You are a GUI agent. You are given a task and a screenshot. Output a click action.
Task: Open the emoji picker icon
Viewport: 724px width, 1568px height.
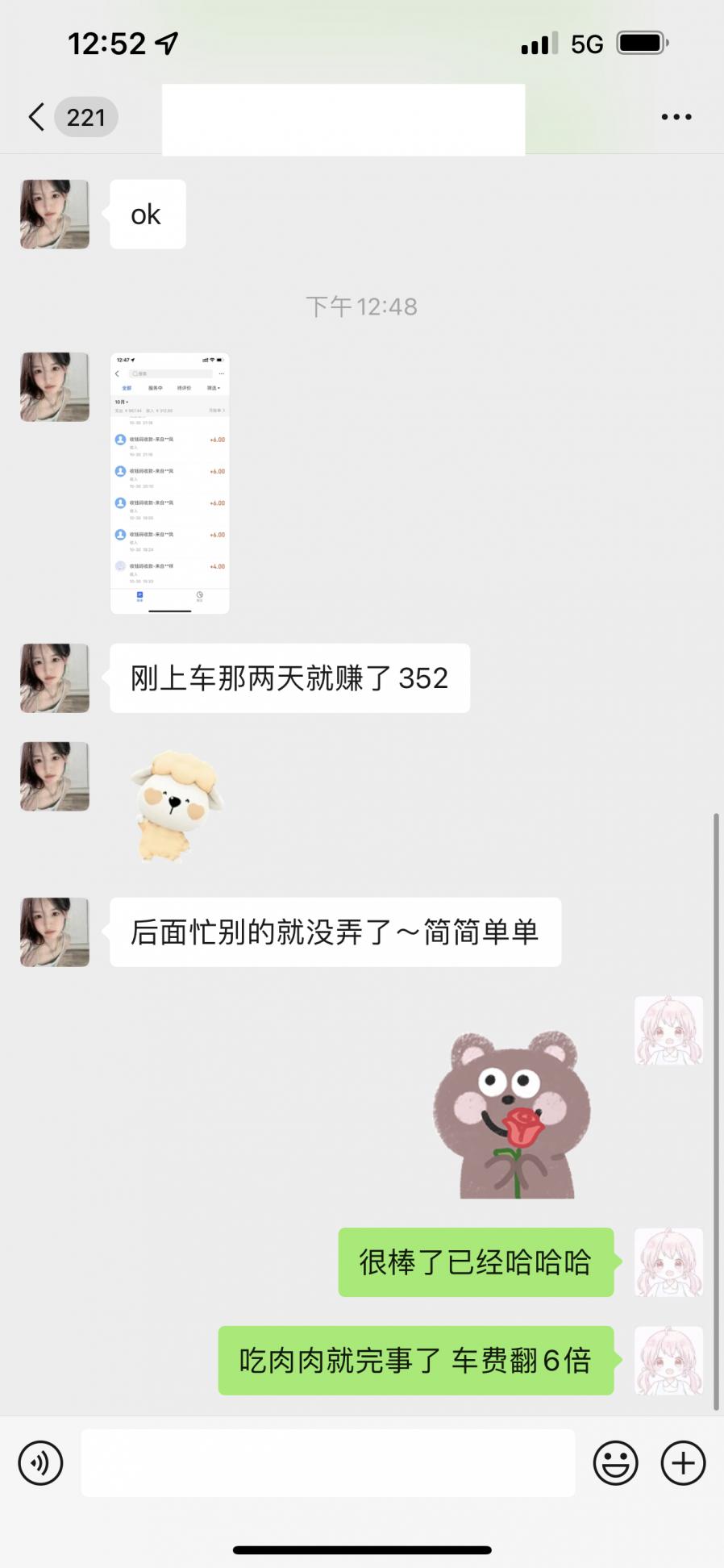coord(614,1462)
